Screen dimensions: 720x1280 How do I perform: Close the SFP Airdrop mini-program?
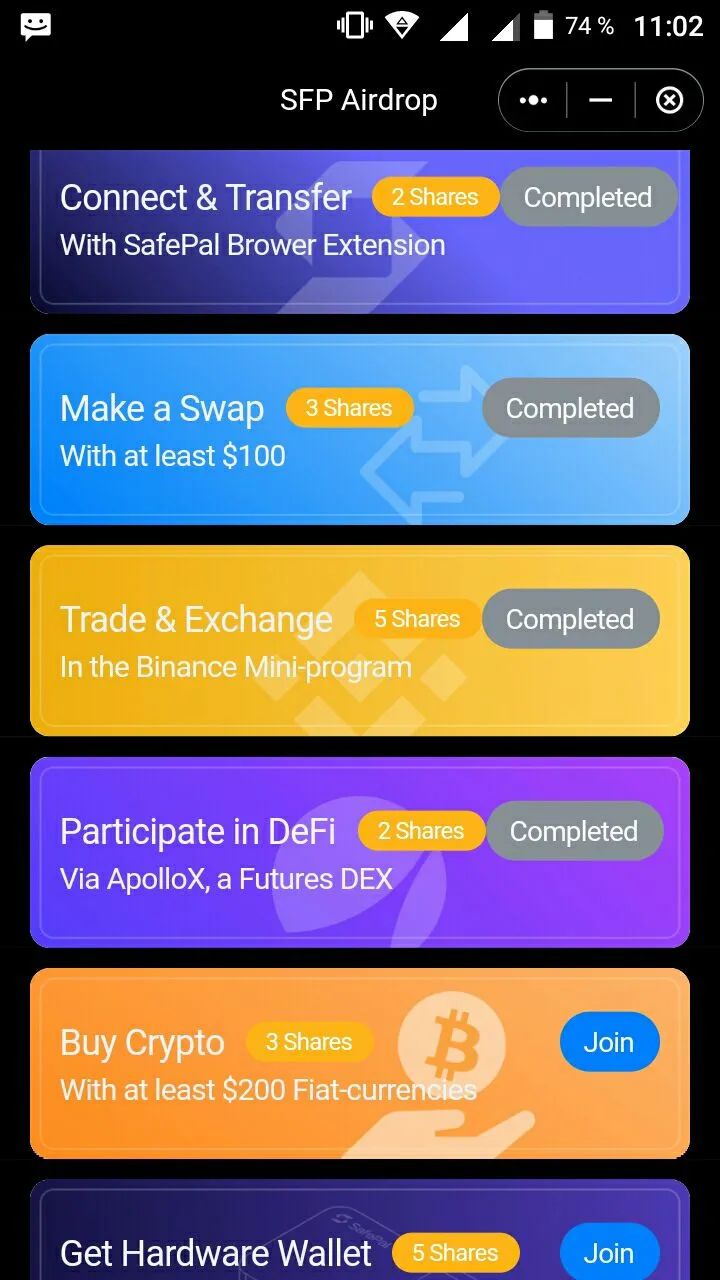[x=669, y=100]
